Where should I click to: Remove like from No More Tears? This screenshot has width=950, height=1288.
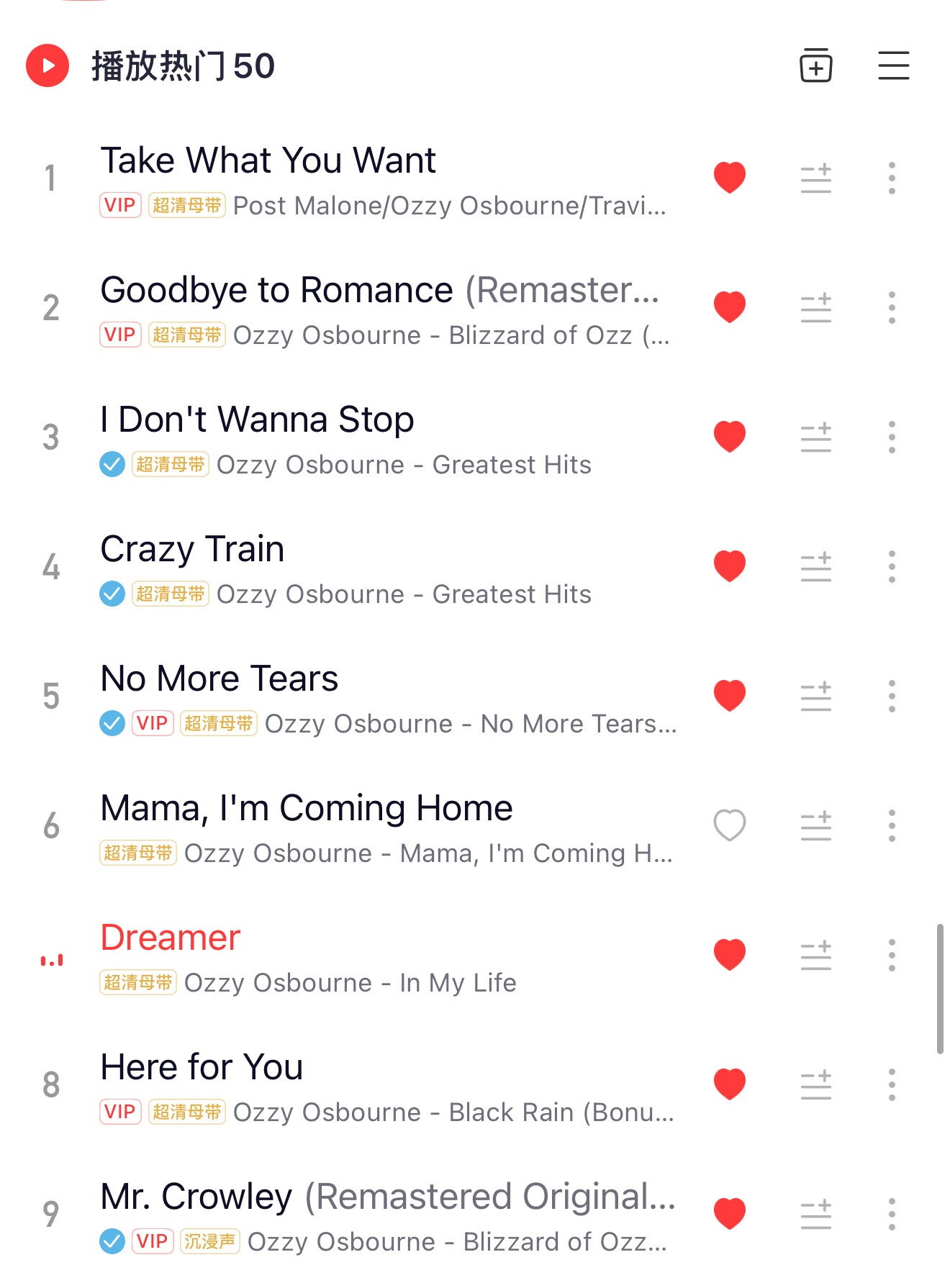pyautogui.click(x=729, y=696)
